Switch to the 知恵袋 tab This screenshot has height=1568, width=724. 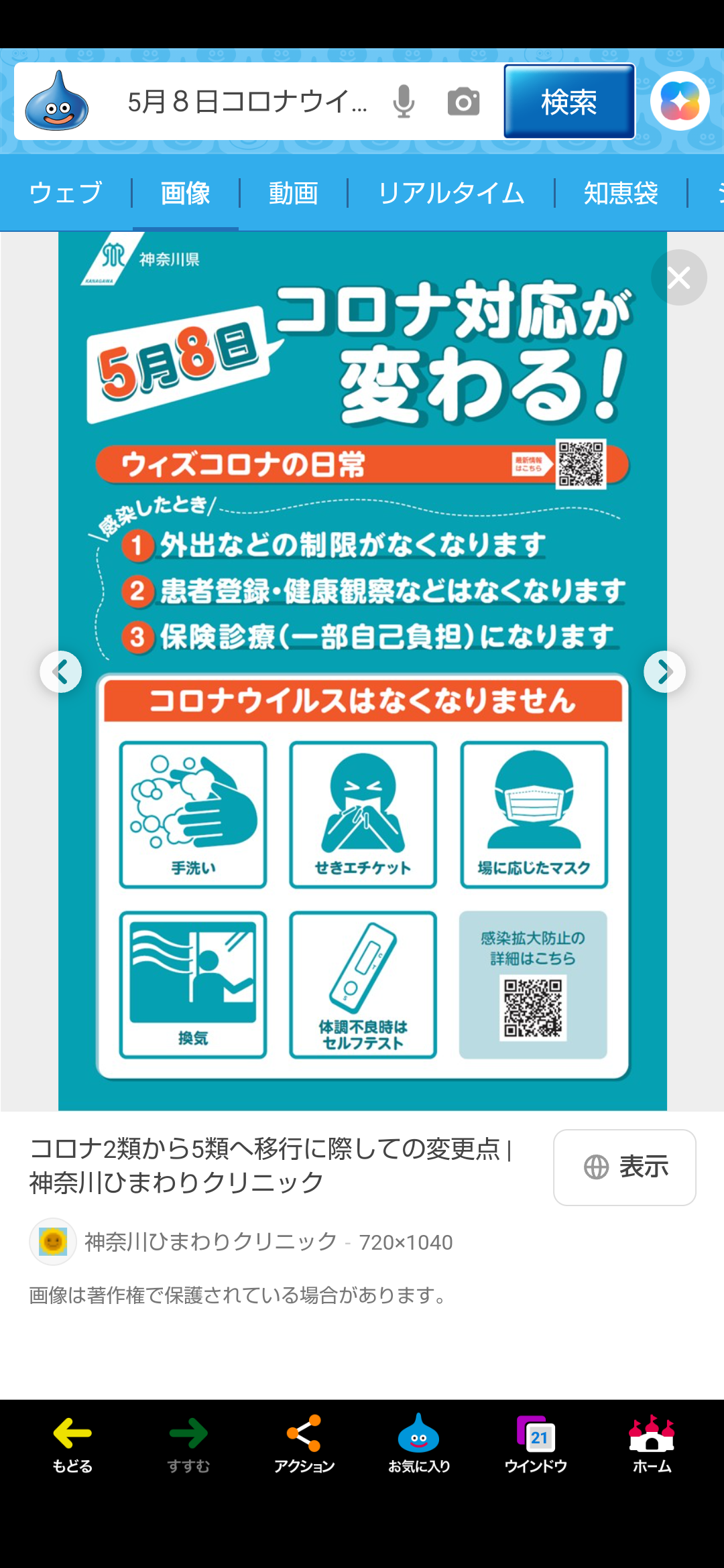coord(621,193)
